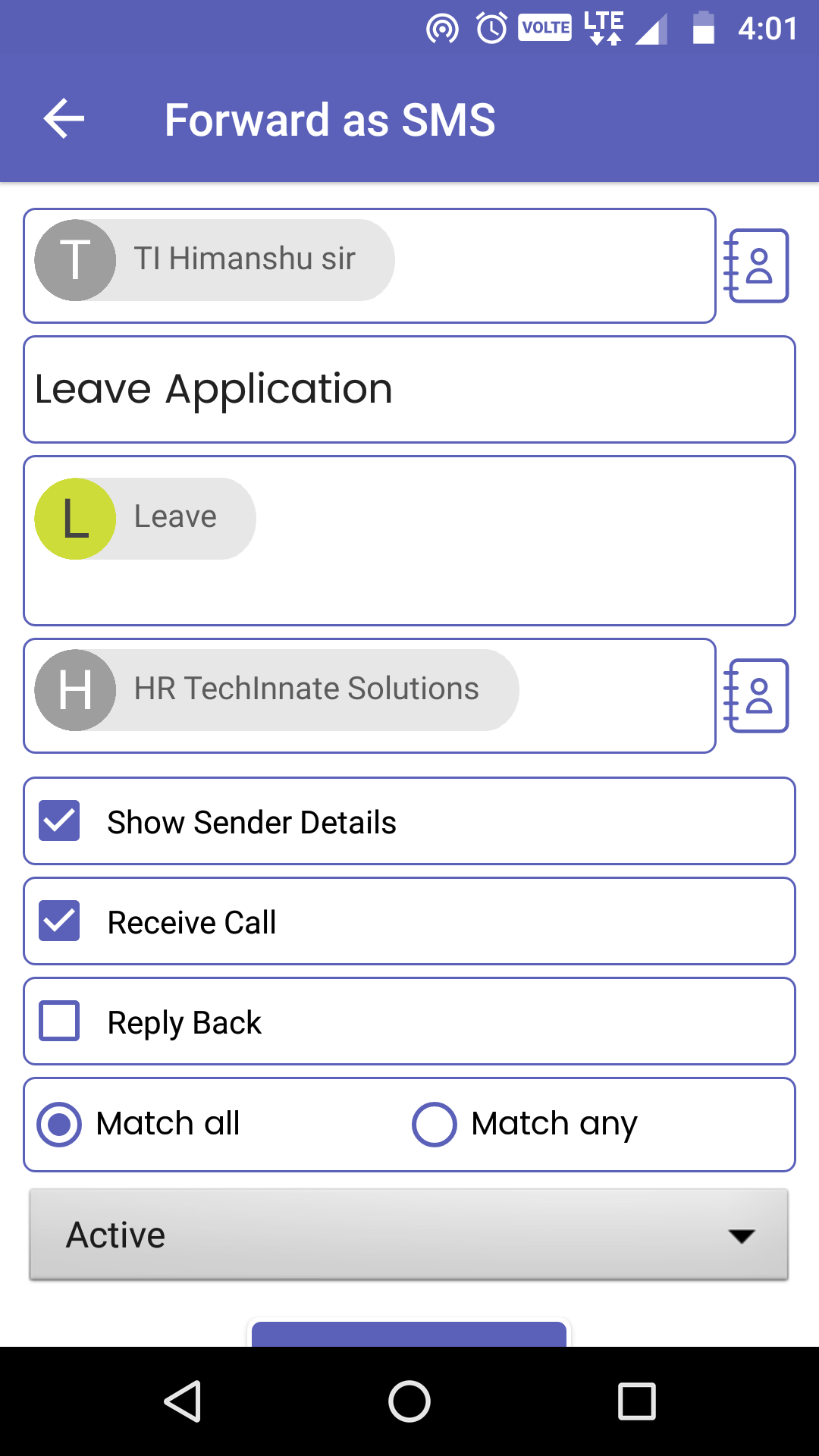Tap the Android recents square button
The width and height of the screenshot is (819, 1456).
click(635, 1401)
